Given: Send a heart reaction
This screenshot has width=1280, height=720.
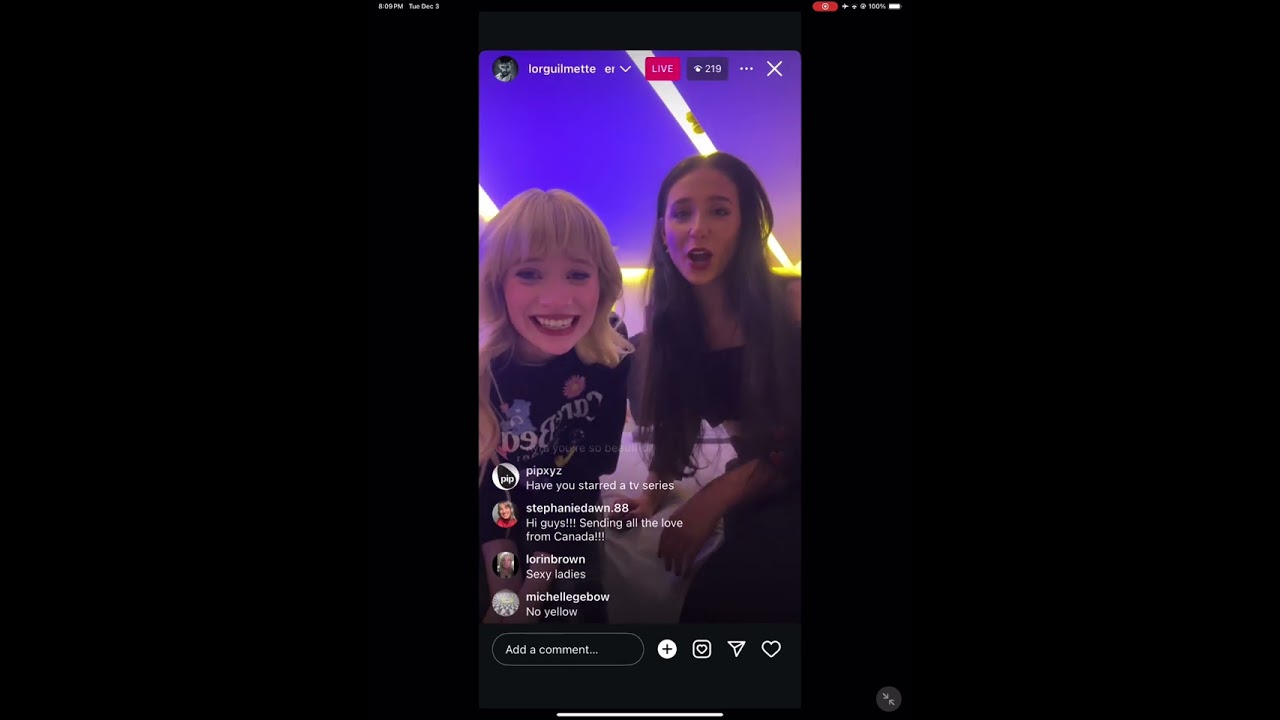Looking at the screenshot, I should pos(771,649).
